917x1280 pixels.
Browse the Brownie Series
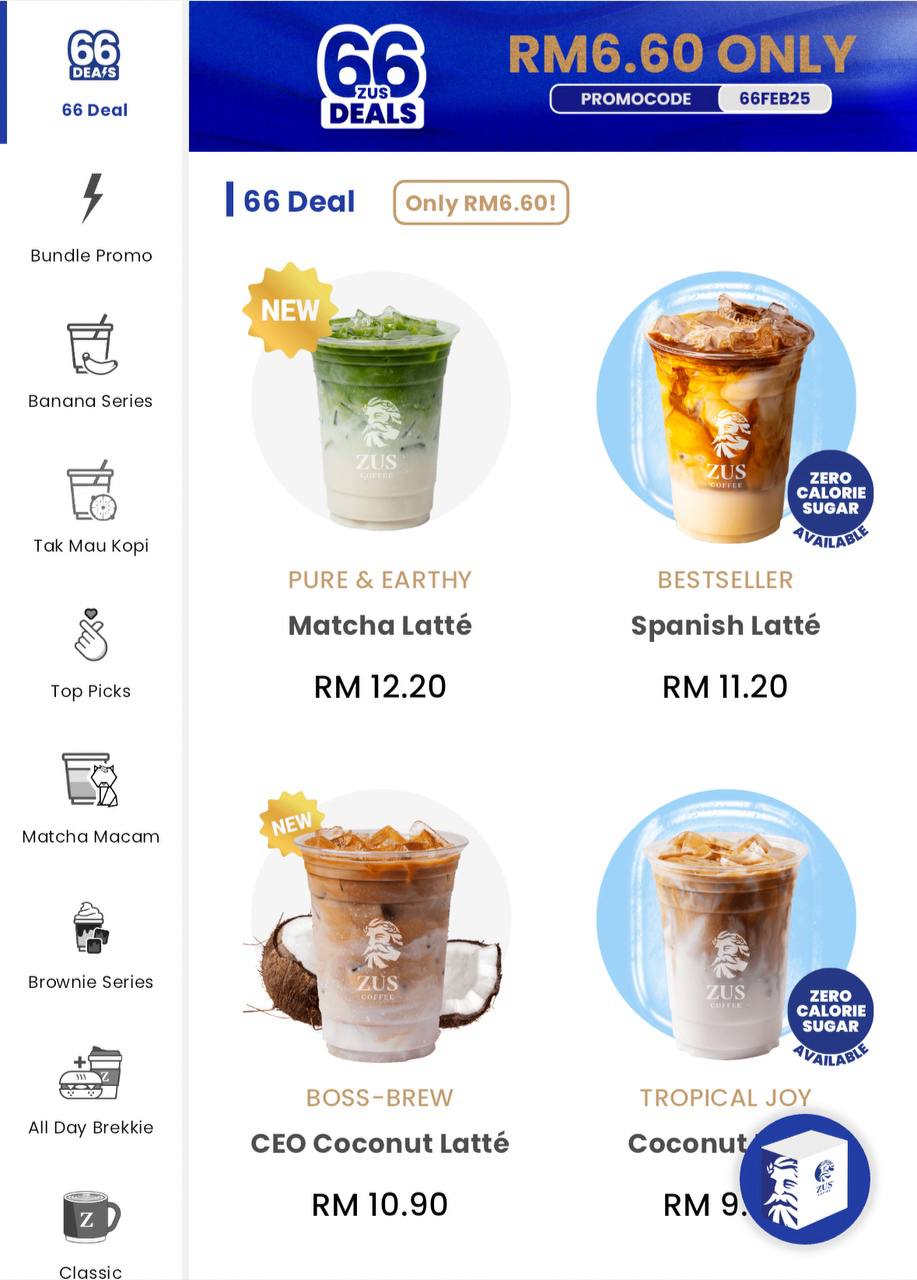pyautogui.click(x=91, y=944)
